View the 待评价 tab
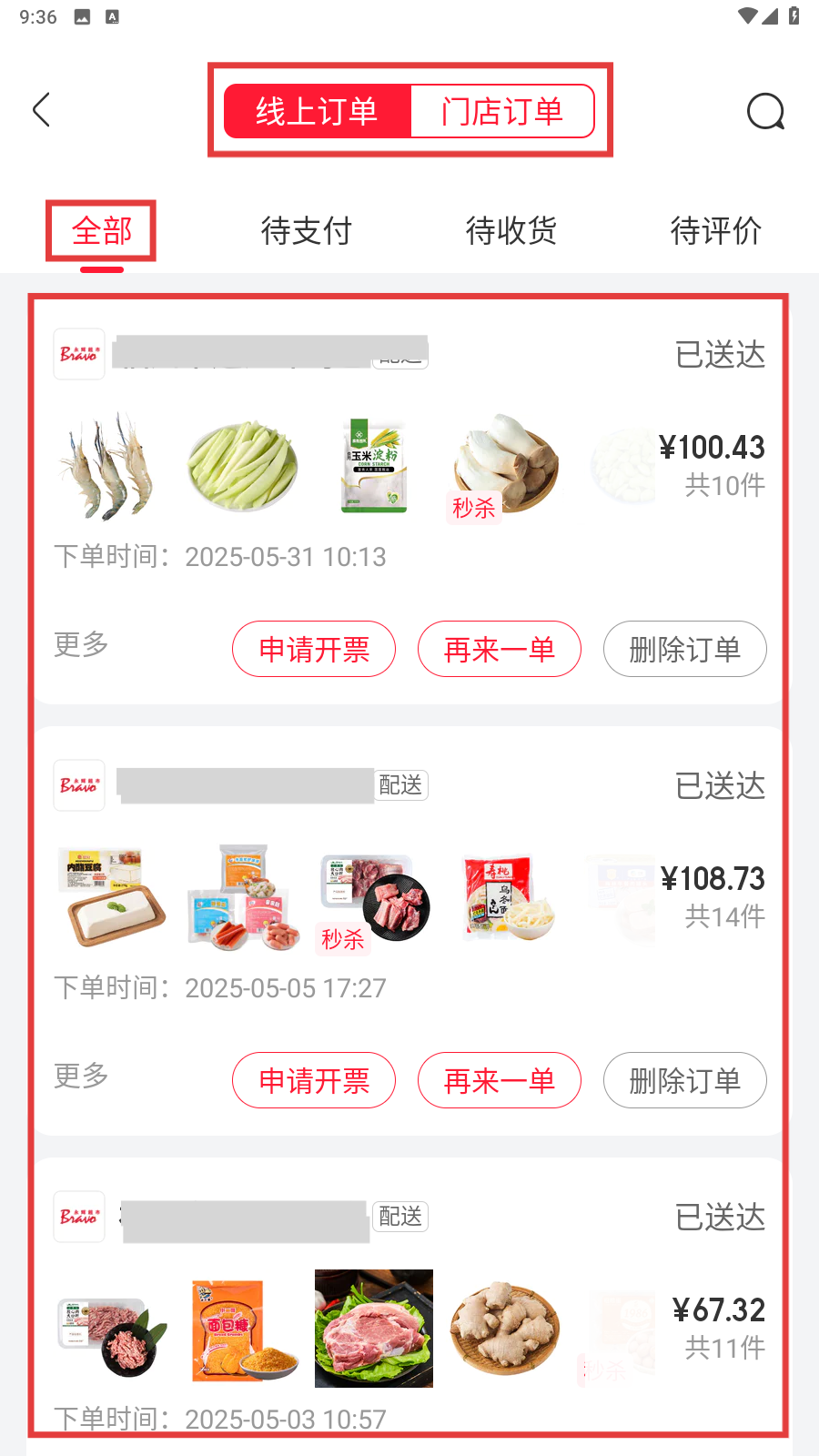Viewport: 819px width, 1456px height. click(x=716, y=231)
